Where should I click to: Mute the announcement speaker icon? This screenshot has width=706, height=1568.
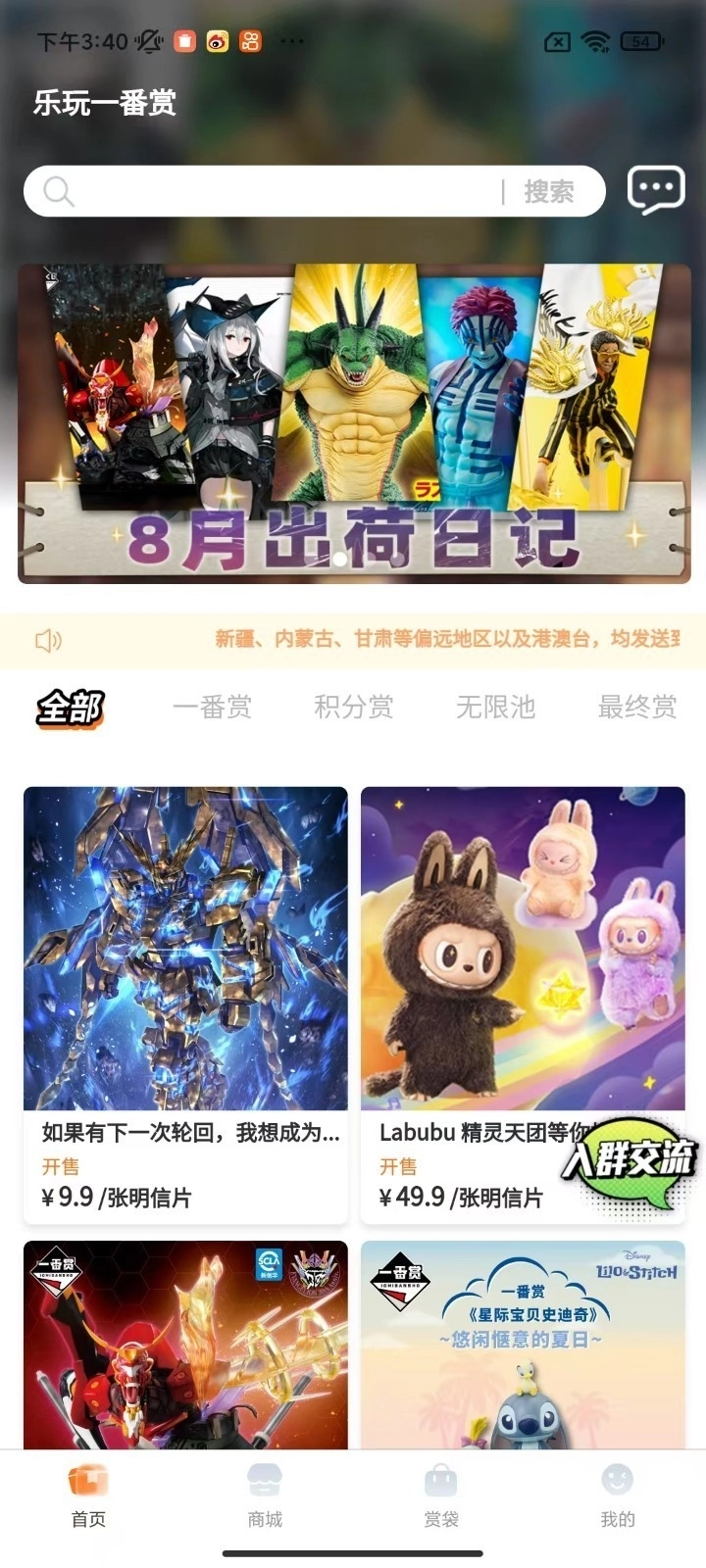[46, 640]
